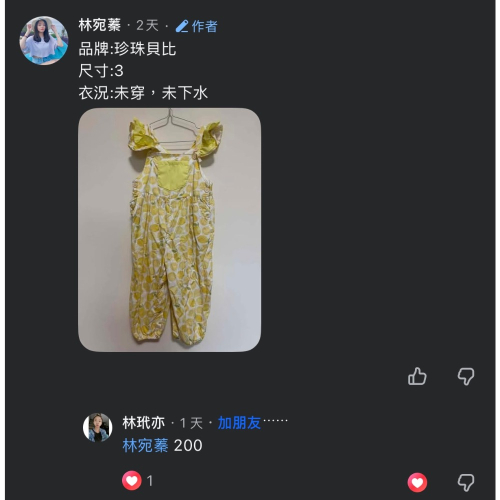Open 林玳亦's name on the reply
Screen dimensions: 500x500
pos(143,423)
